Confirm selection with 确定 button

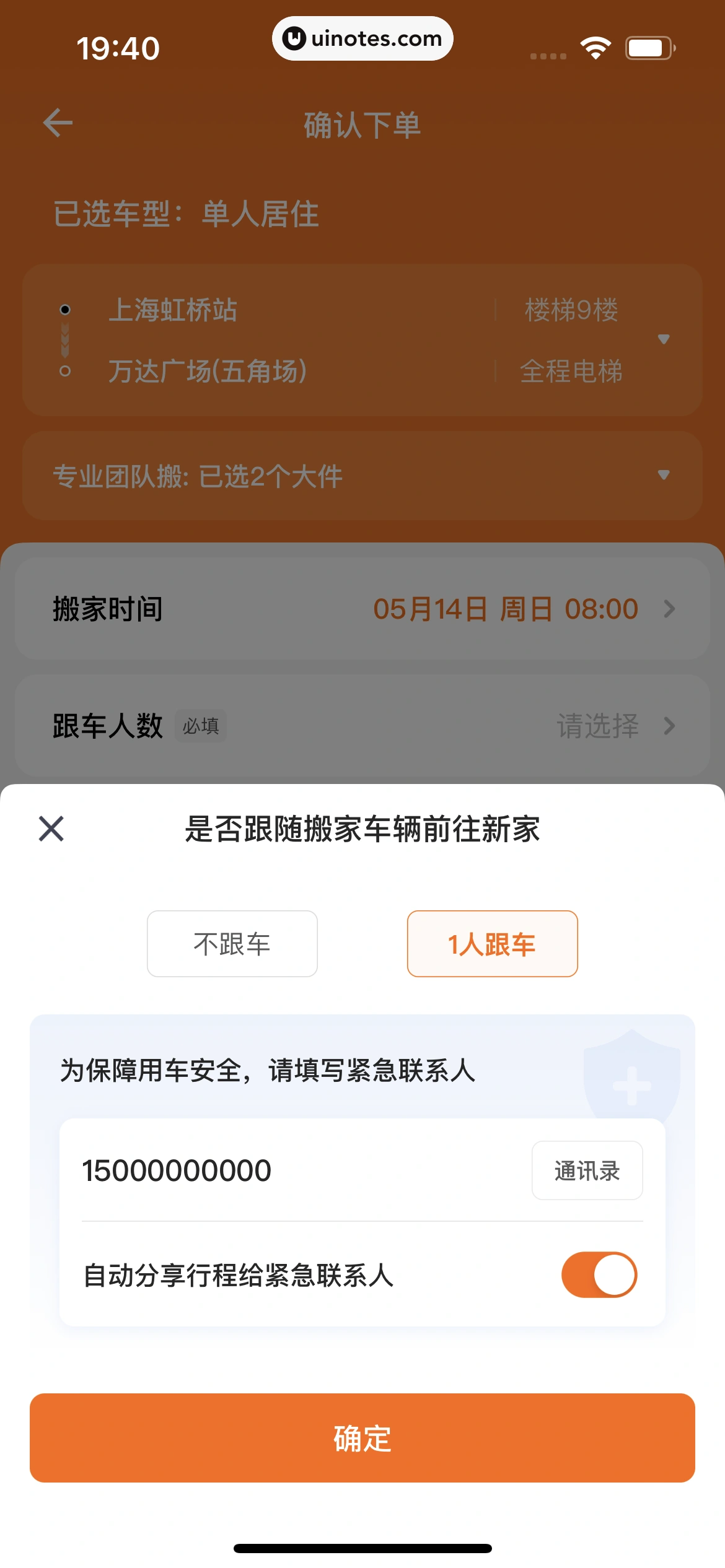pyautogui.click(x=362, y=1440)
